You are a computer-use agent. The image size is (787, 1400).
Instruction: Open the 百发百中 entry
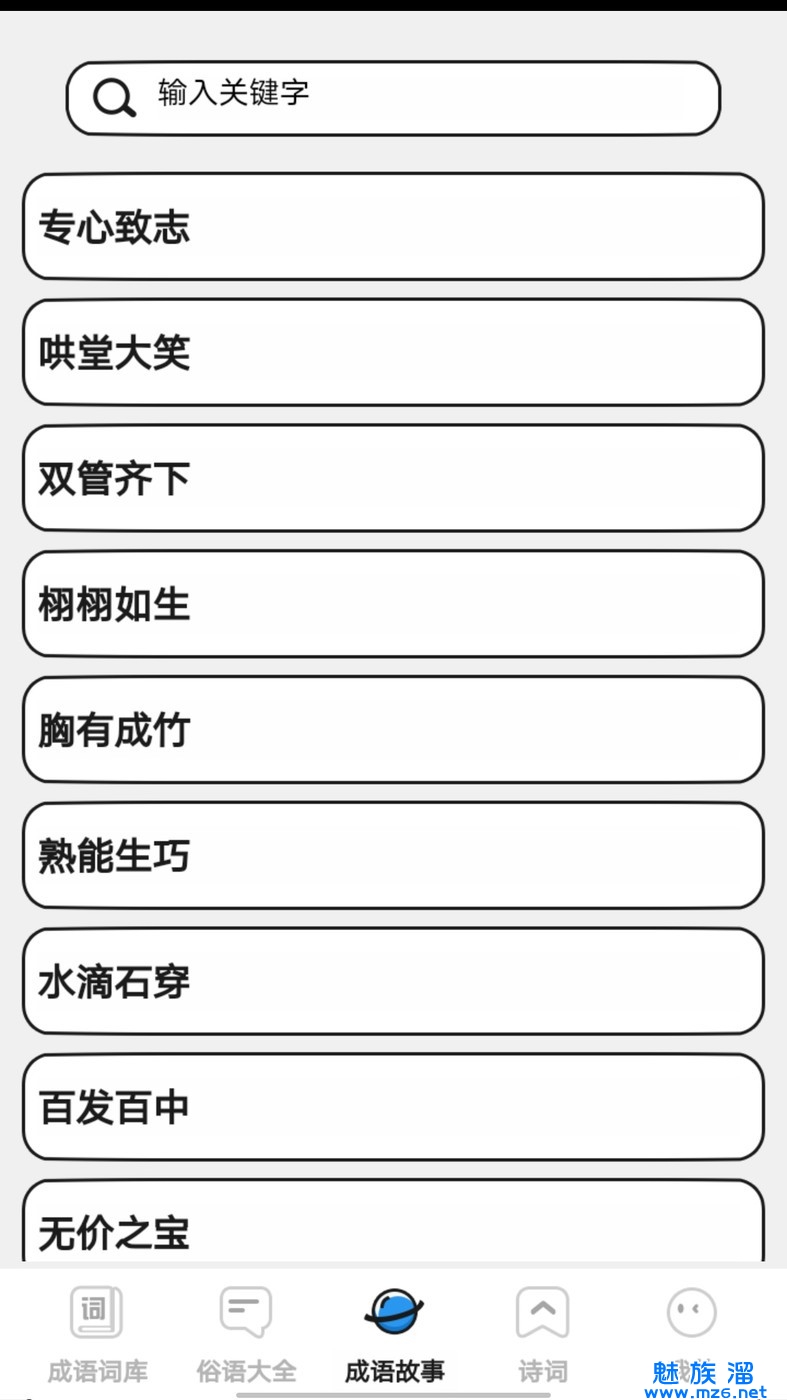coord(393,1107)
